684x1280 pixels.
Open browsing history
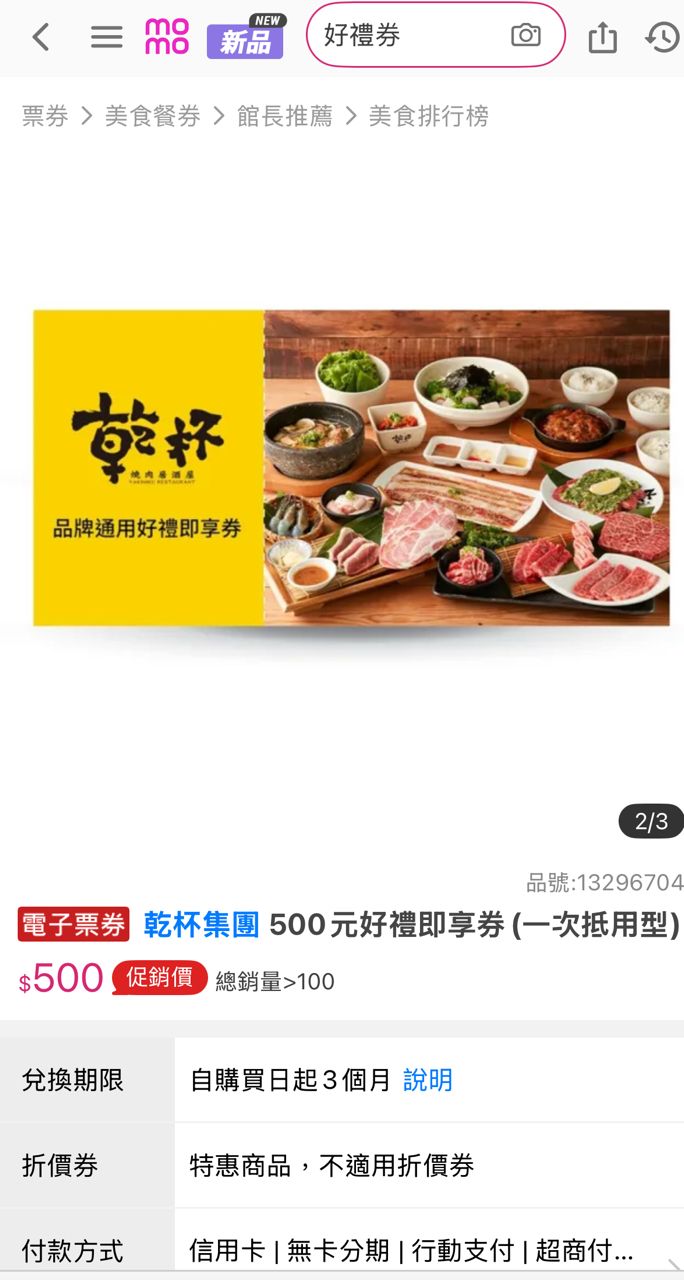point(661,38)
